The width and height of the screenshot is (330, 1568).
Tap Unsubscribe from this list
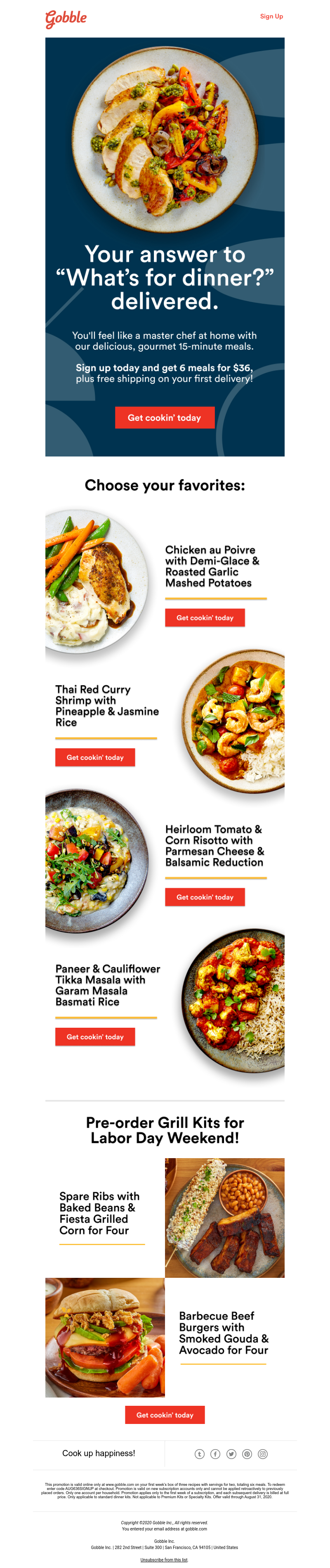pos(164,1559)
